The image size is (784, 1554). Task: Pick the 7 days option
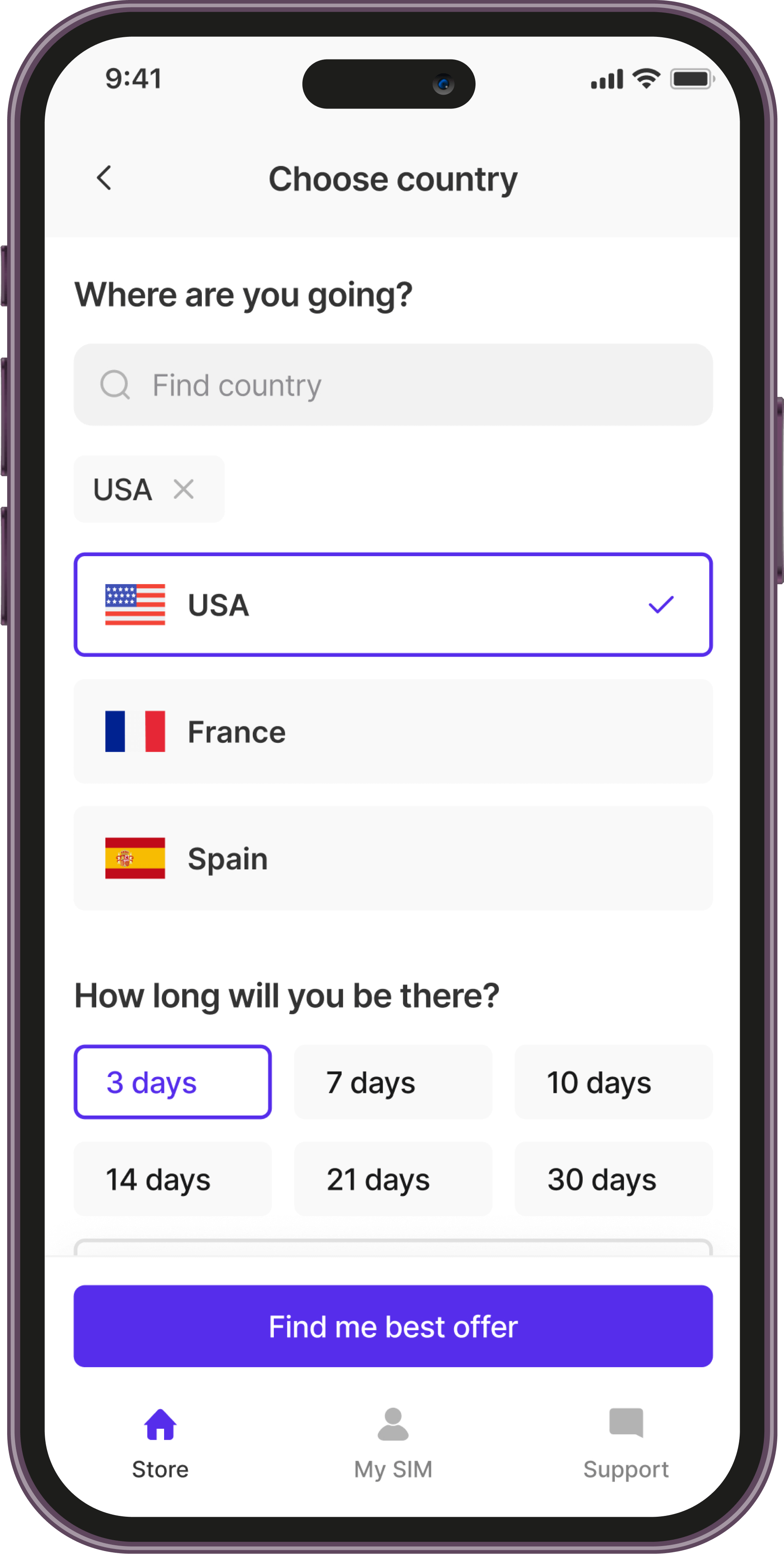pos(393,1082)
